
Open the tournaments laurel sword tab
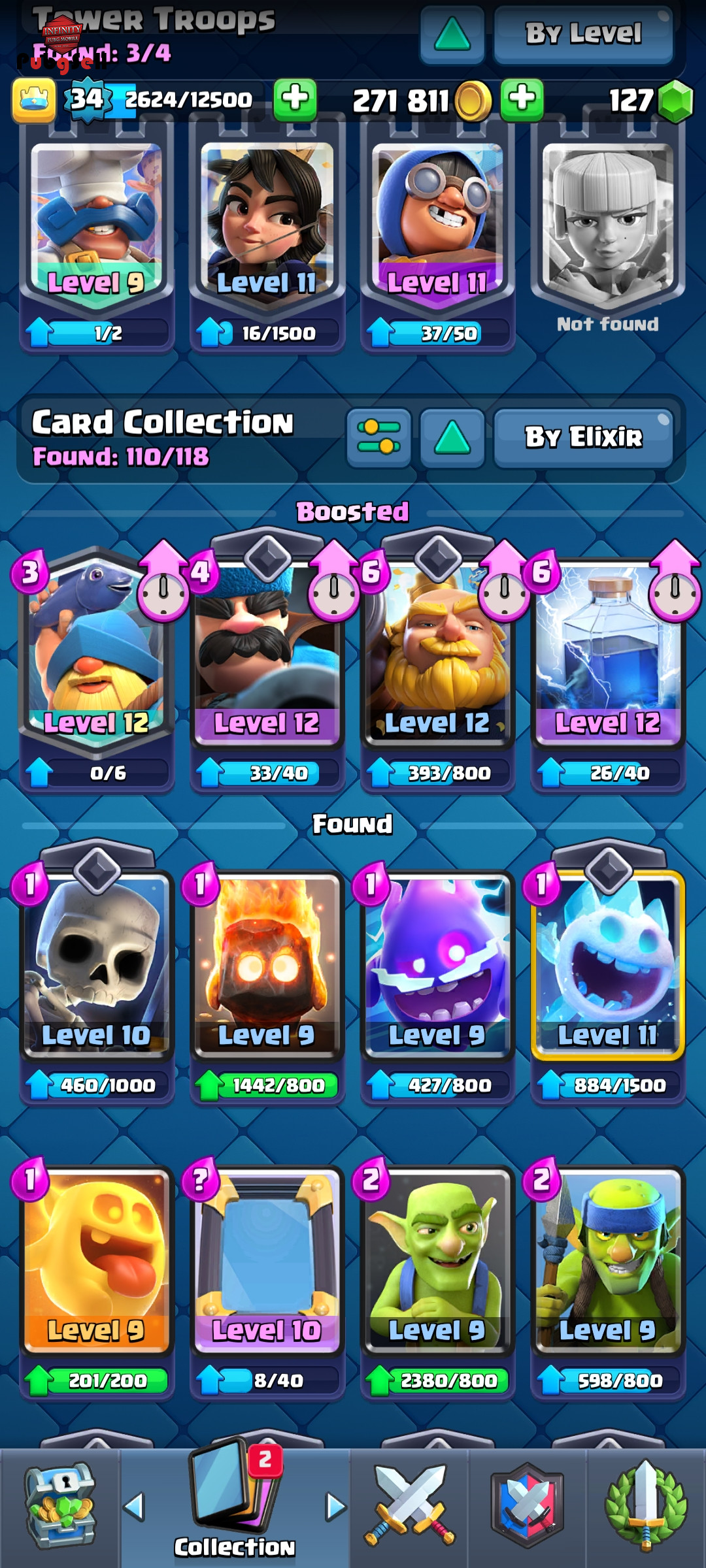[646, 1507]
